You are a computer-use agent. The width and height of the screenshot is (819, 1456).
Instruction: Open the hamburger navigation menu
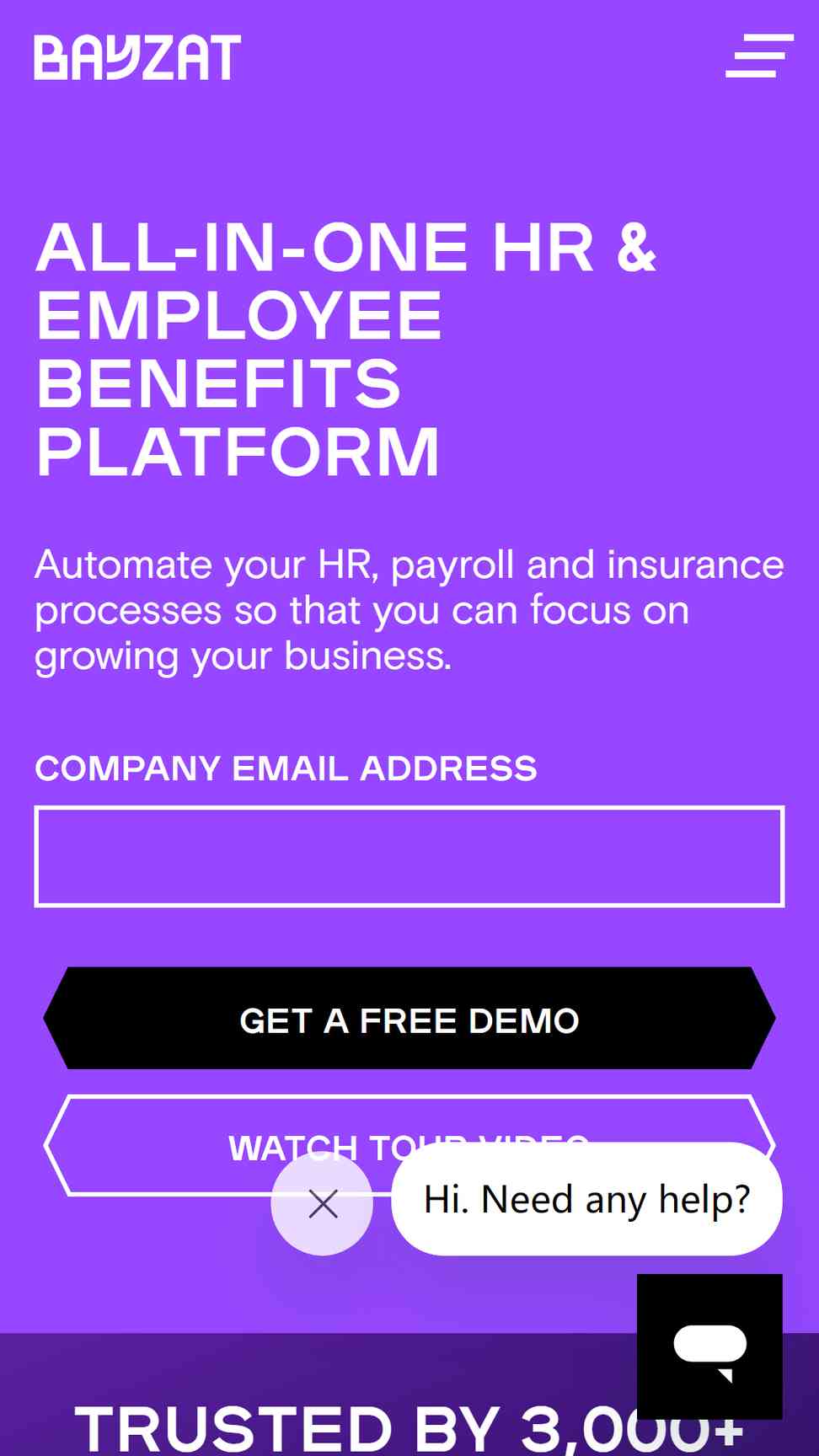759,56
